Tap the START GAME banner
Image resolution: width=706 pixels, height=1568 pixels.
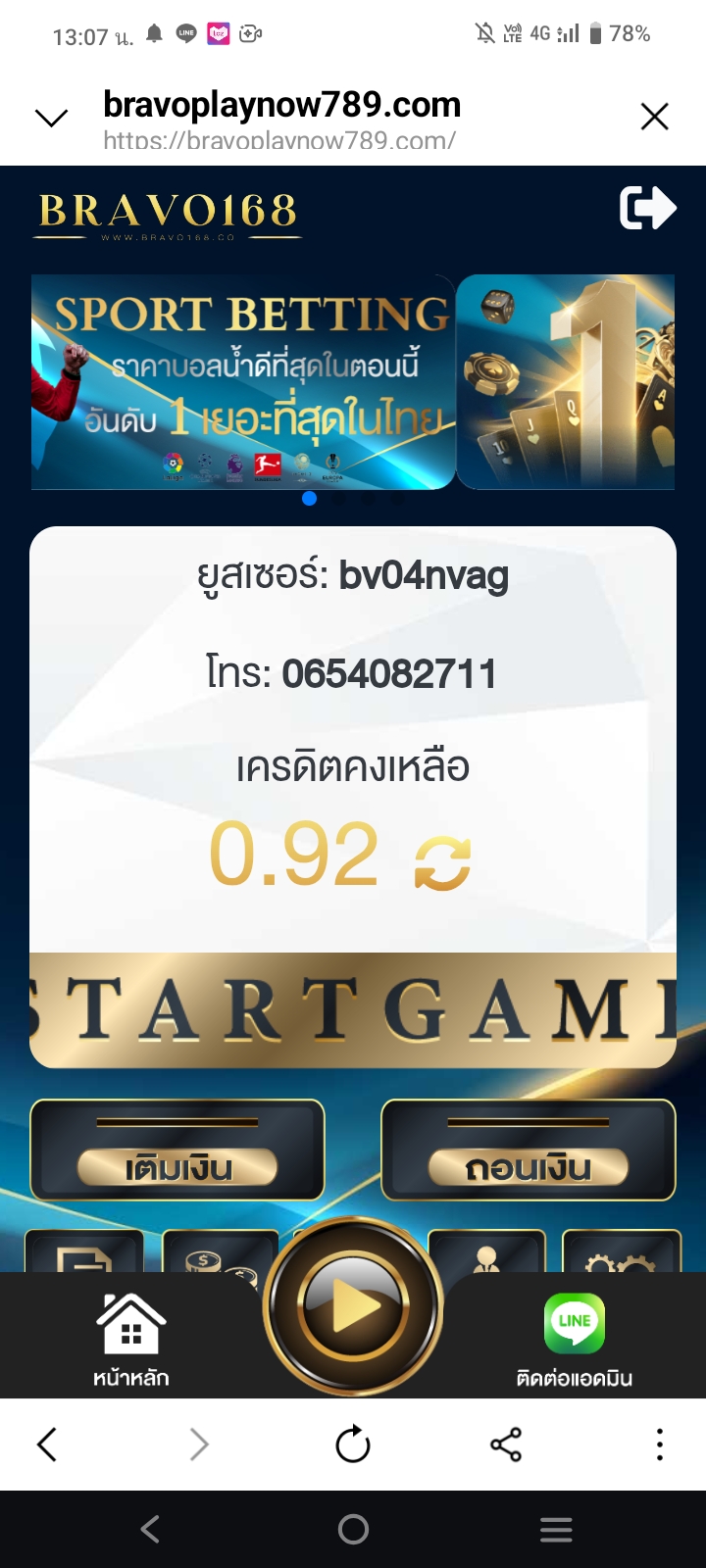point(353,1010)
